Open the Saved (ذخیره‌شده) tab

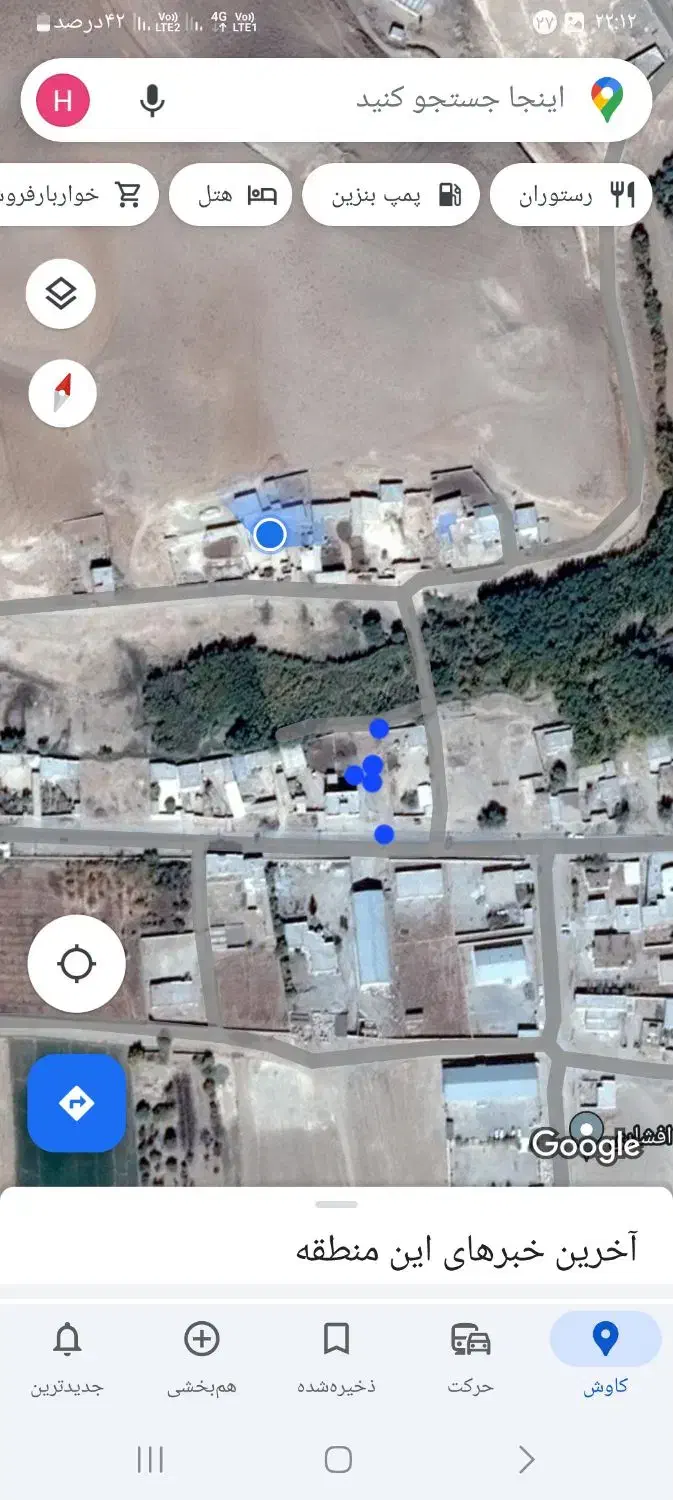[x=336, y=1357]
